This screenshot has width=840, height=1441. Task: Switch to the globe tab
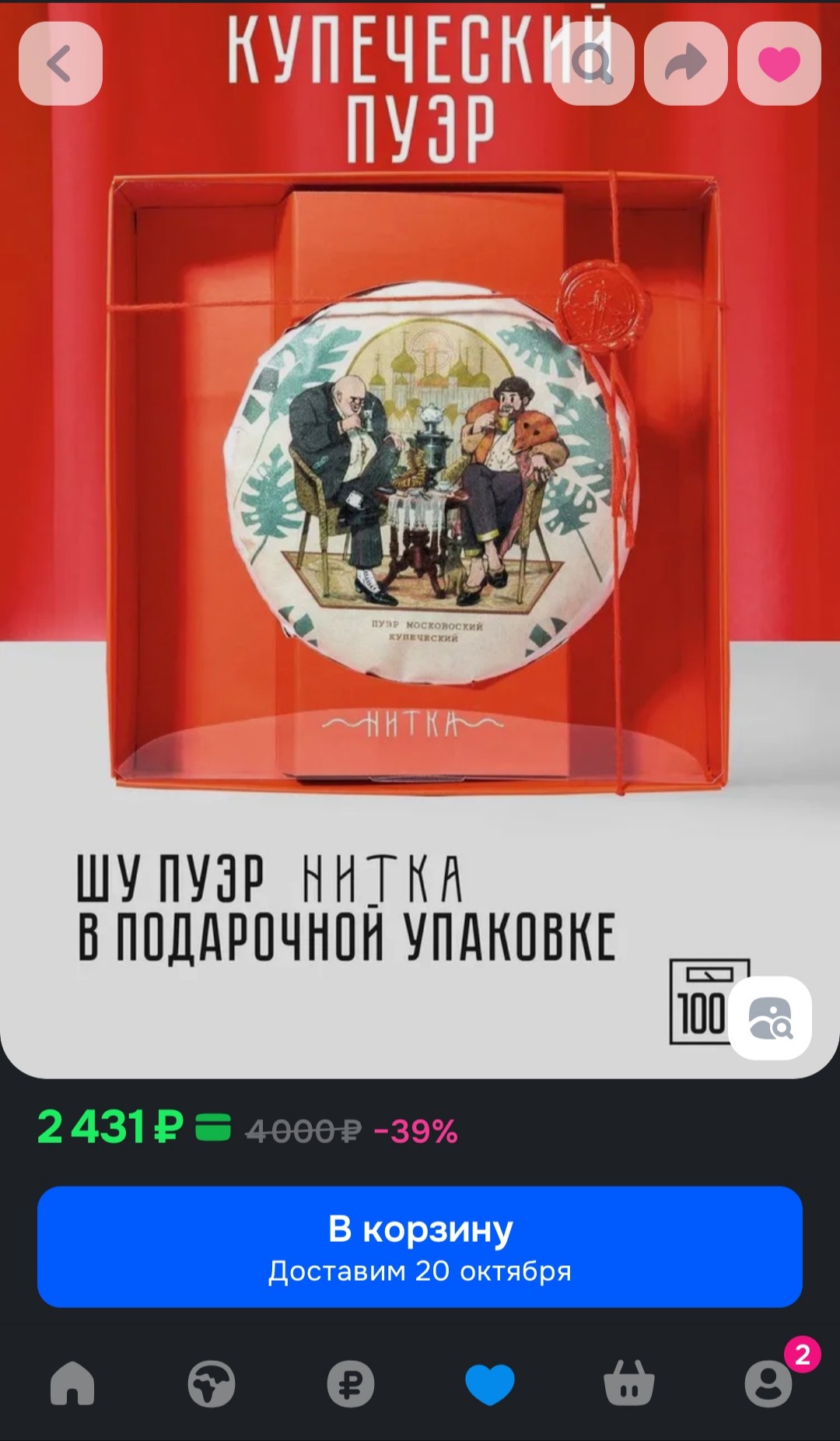[212, 1383]
